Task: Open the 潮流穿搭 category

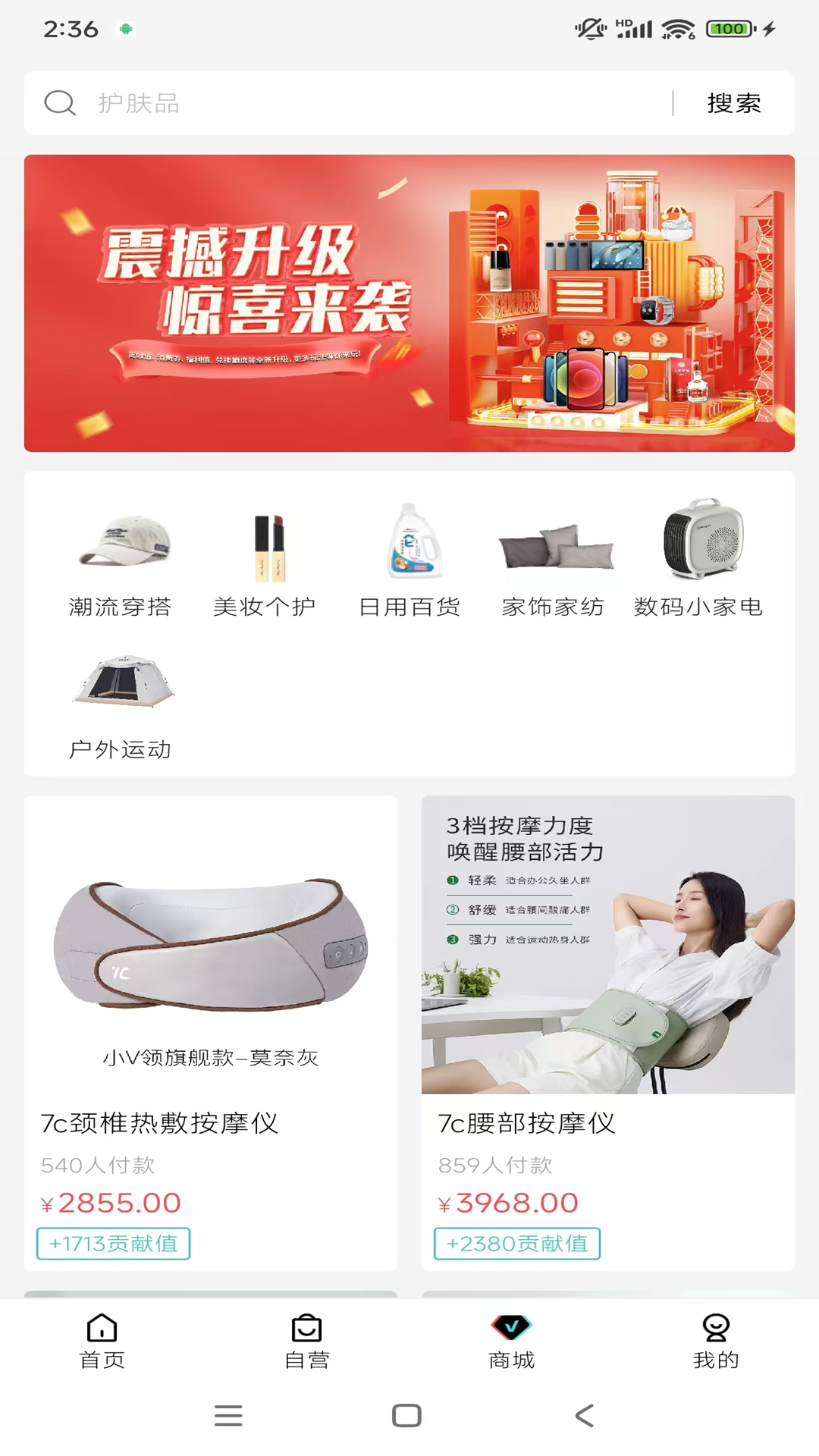Action: coord(121,563)
